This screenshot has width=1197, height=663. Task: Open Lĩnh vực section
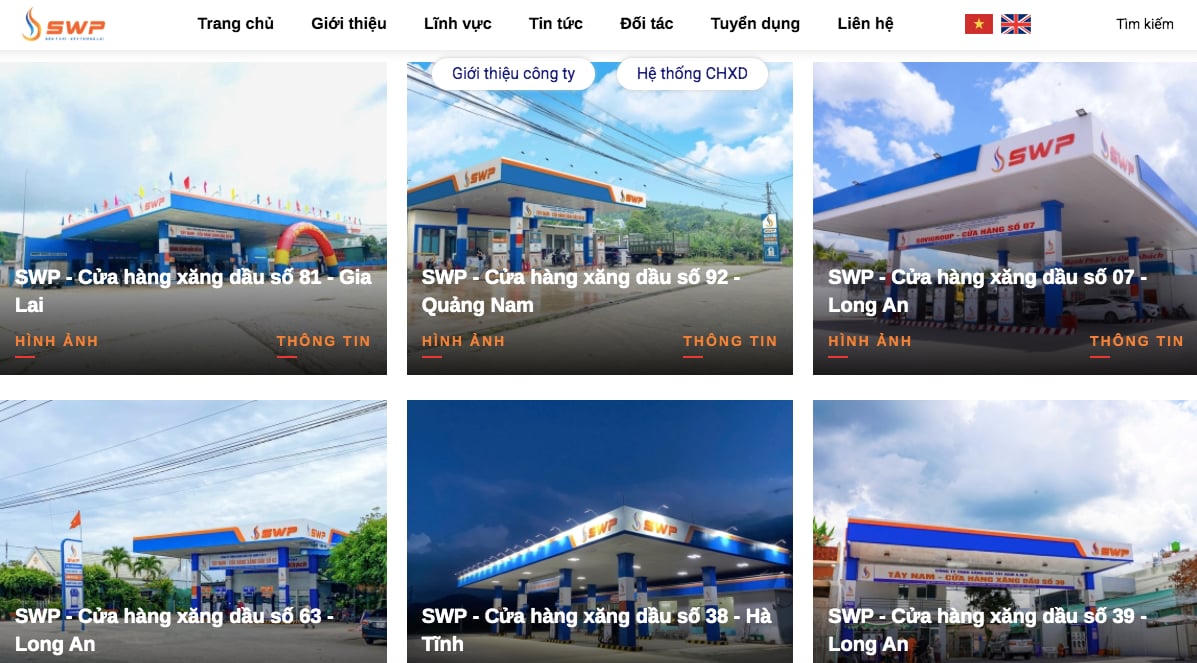tap(457, 23)
